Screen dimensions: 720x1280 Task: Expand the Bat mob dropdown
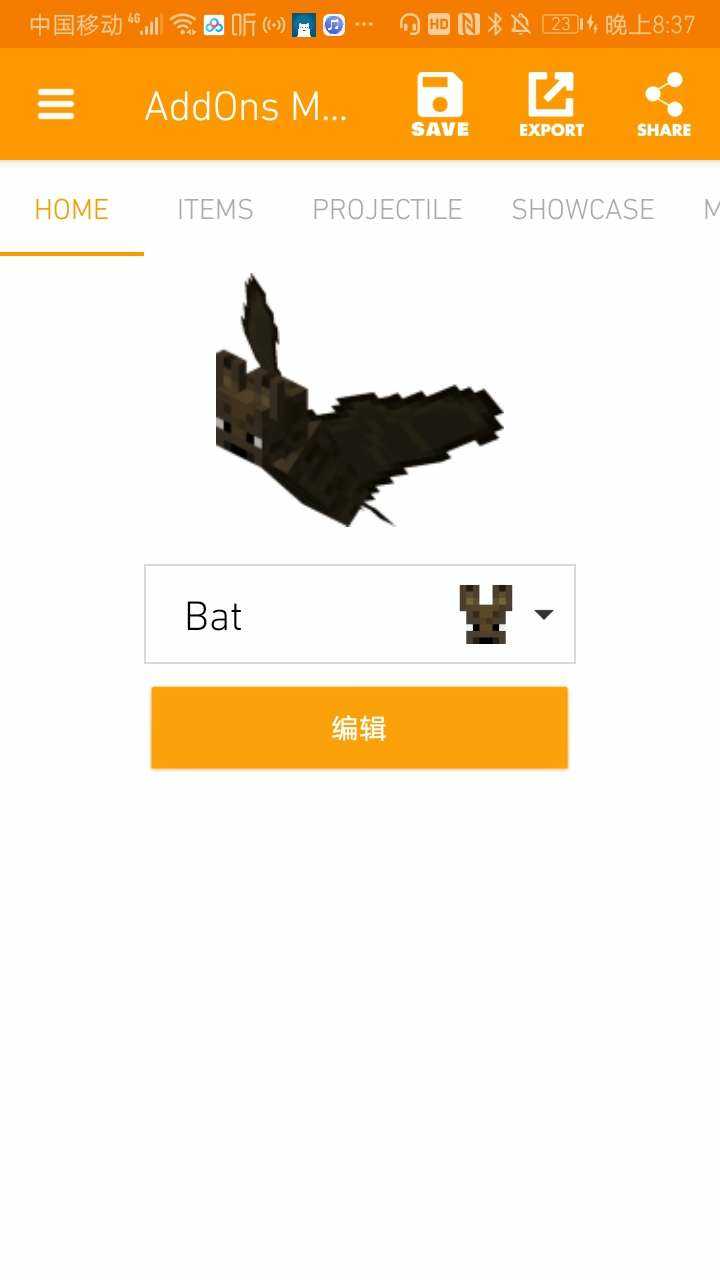[360, 614]
